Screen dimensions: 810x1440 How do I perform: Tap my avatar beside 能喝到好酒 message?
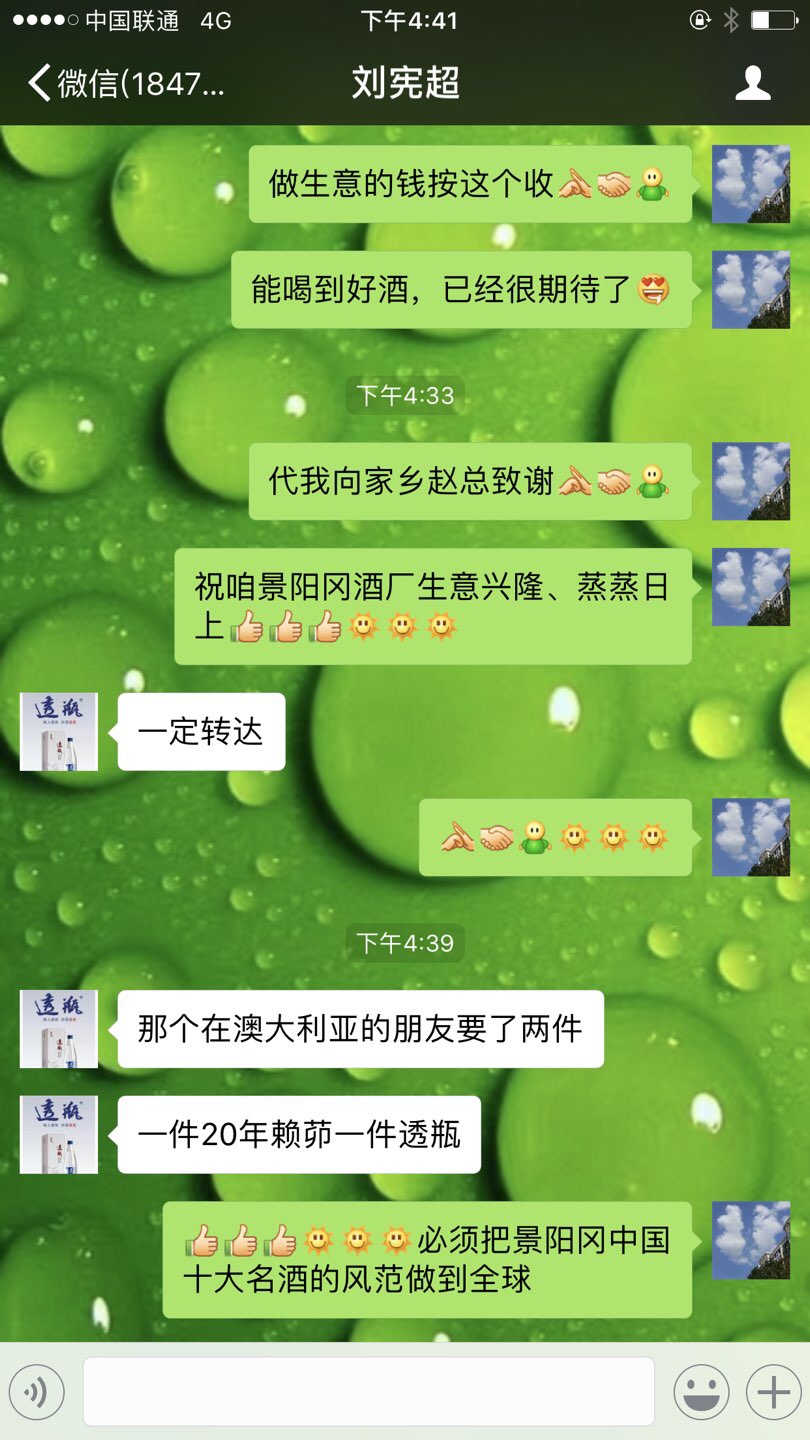click(x=751, y=290)
